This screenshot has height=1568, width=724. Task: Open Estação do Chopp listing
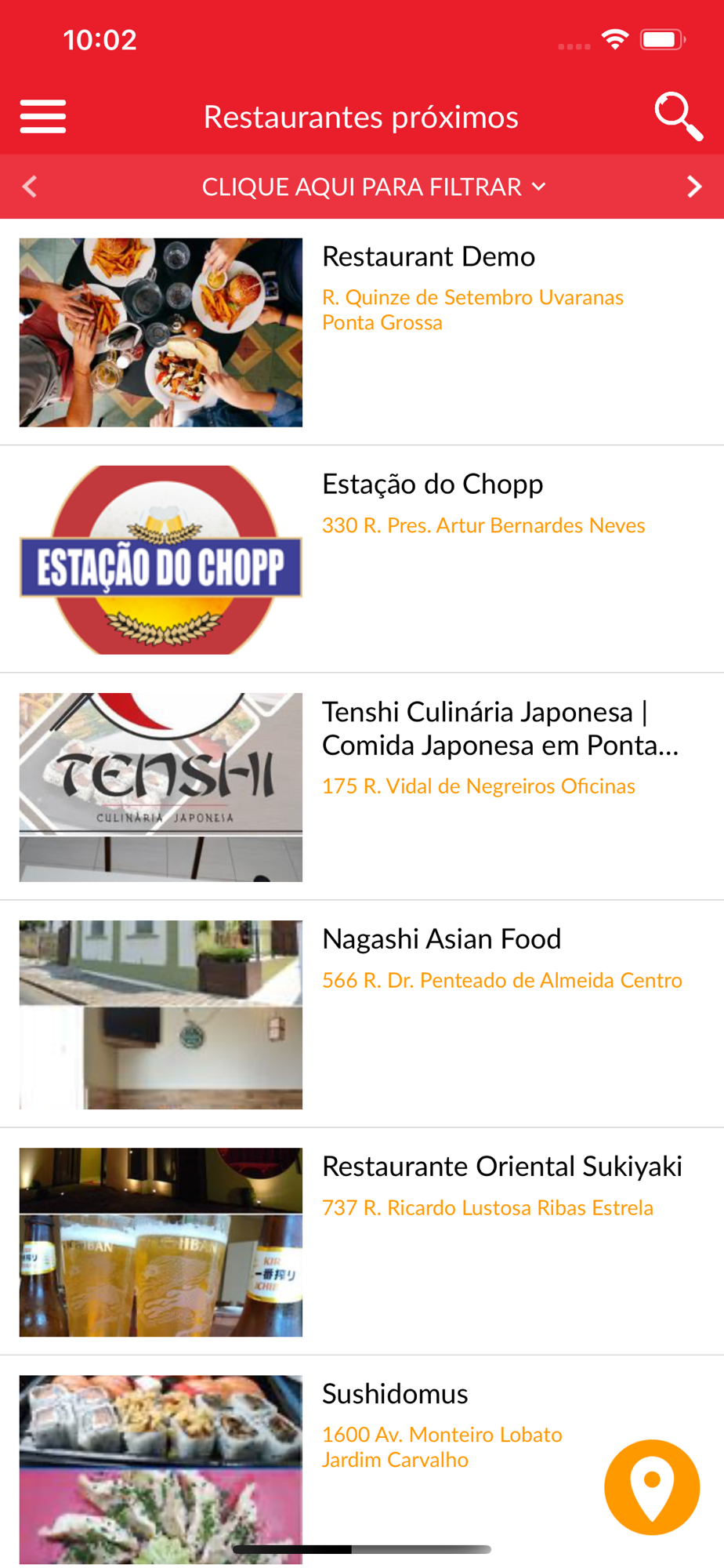pyautogui.click(x=433, y=485)
